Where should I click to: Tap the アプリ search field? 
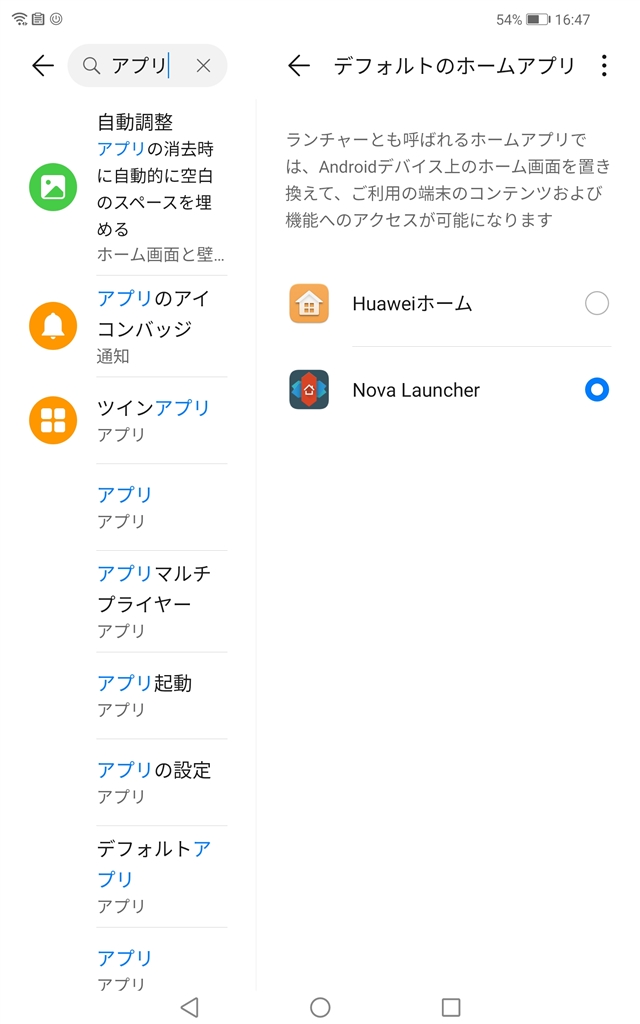138,66
